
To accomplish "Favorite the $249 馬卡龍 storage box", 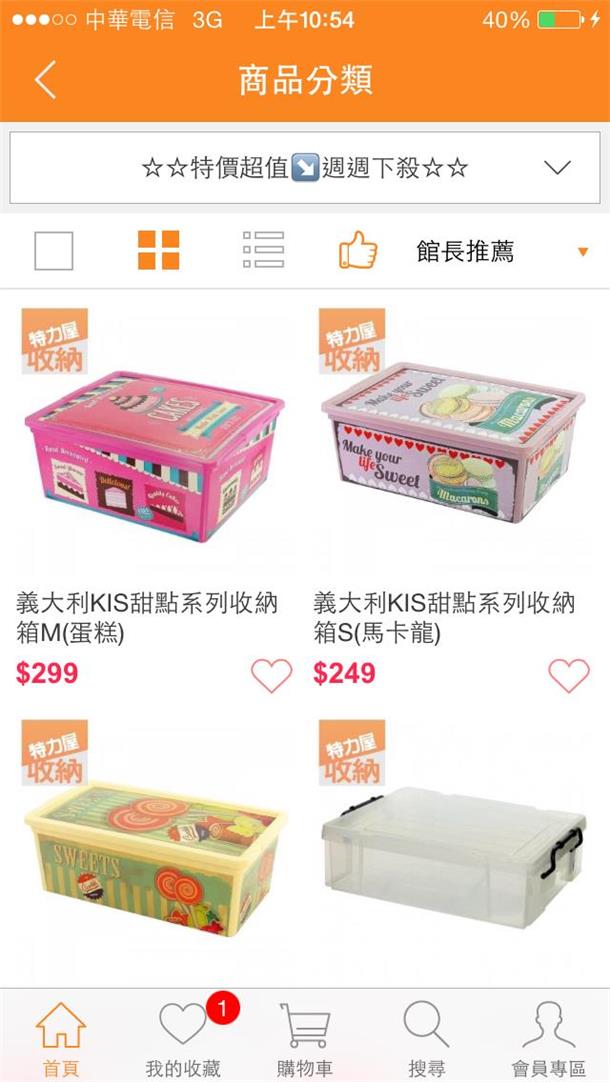I will coord(569,676).
